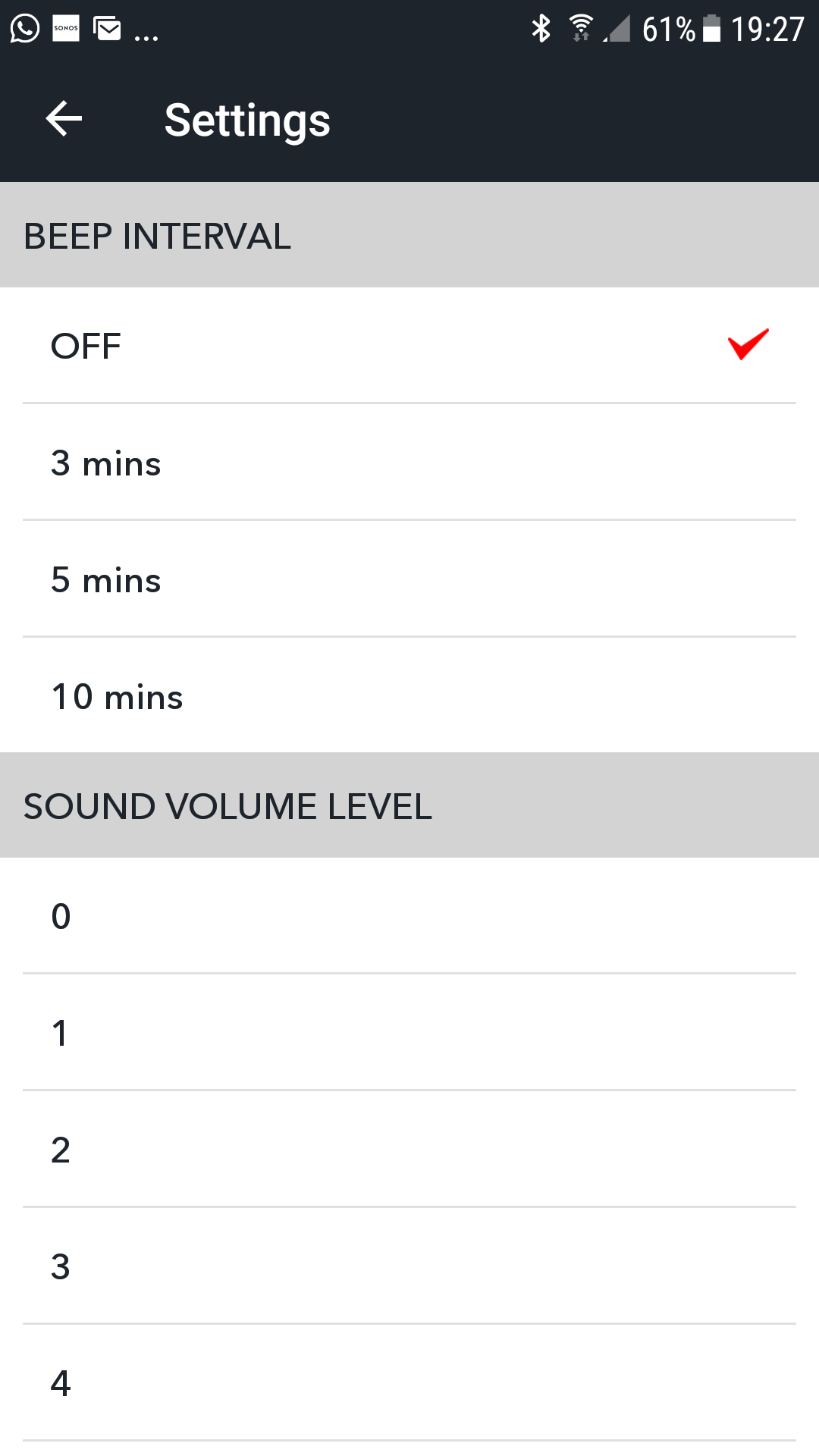
Task: Pick the 10 mins beep interval
Action: pos(409,696)
